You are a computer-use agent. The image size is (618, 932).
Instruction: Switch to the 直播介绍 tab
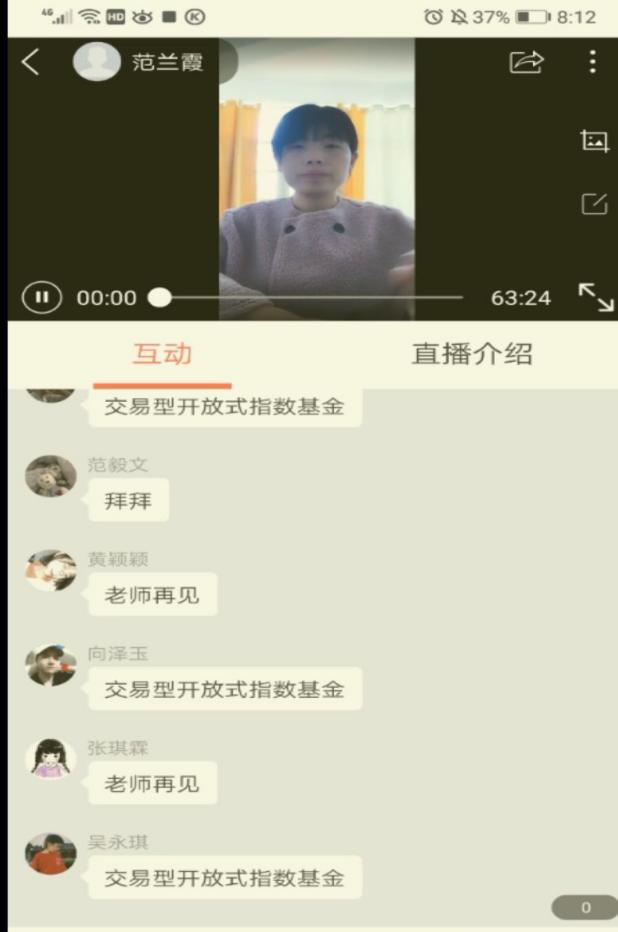(x=471, y=354)
